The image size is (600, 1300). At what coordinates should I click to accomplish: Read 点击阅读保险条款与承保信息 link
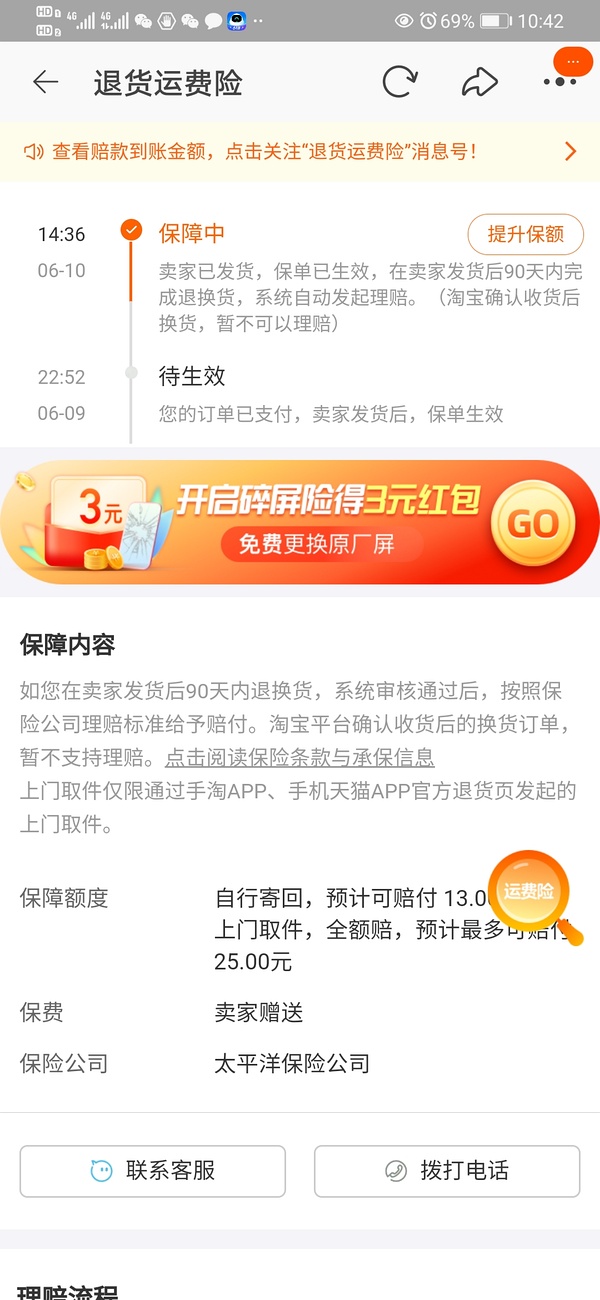(300, 756)
